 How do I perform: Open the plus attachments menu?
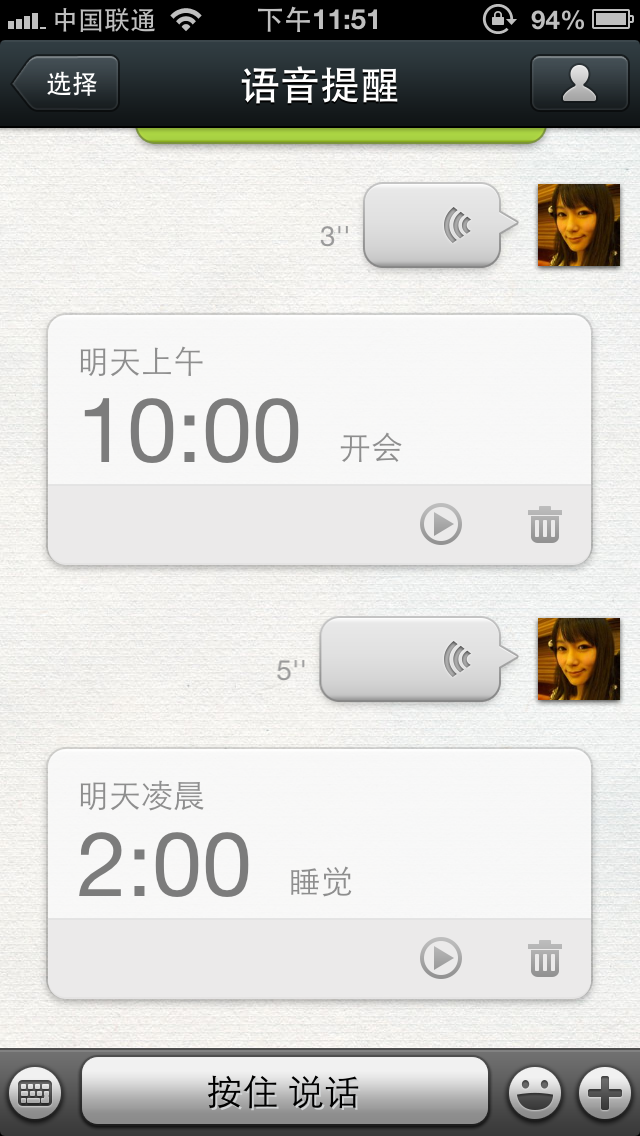(605, 1093)
